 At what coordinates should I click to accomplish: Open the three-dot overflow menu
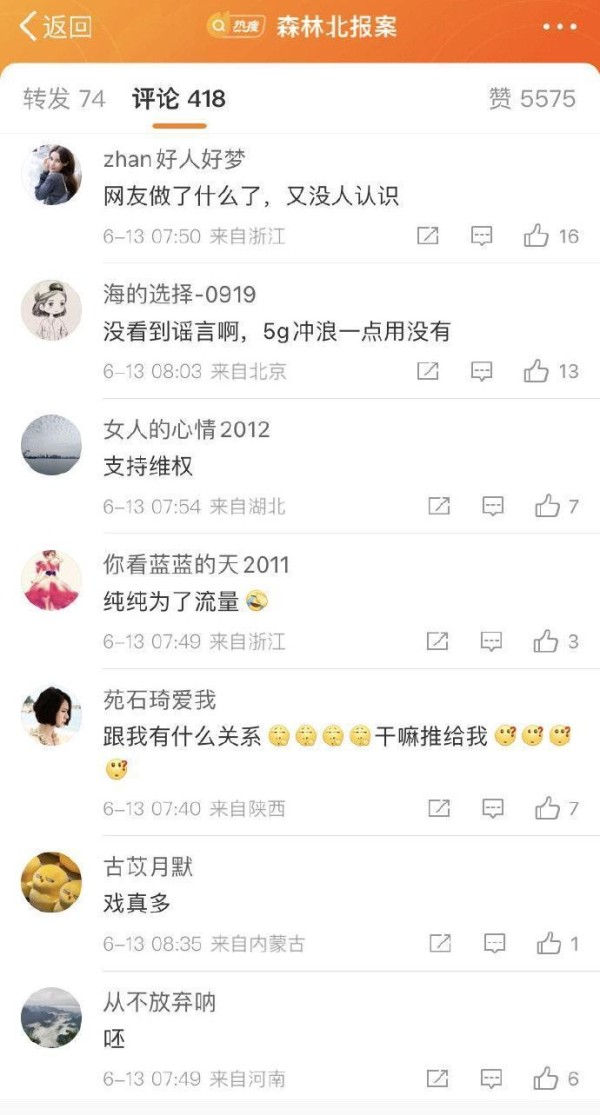tap(559, 27)
